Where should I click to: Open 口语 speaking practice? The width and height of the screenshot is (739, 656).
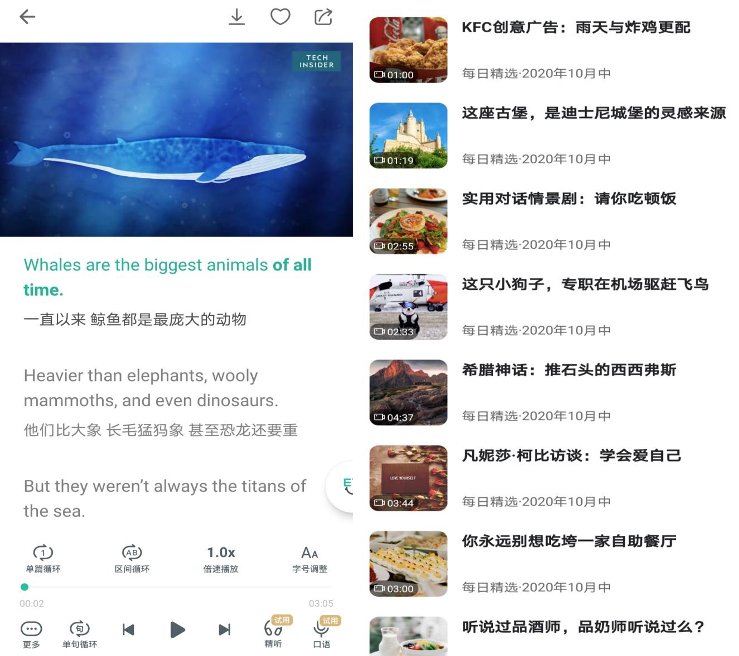click(x=321, y=632)
